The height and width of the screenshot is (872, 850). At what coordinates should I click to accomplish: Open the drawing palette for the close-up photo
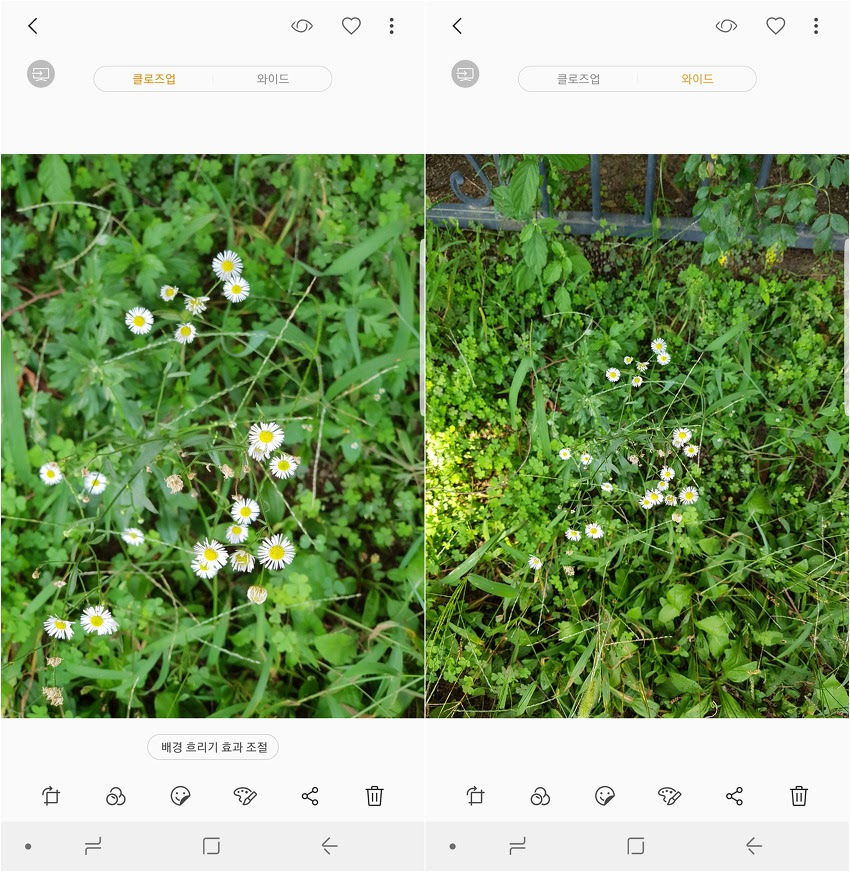point(245,796)
